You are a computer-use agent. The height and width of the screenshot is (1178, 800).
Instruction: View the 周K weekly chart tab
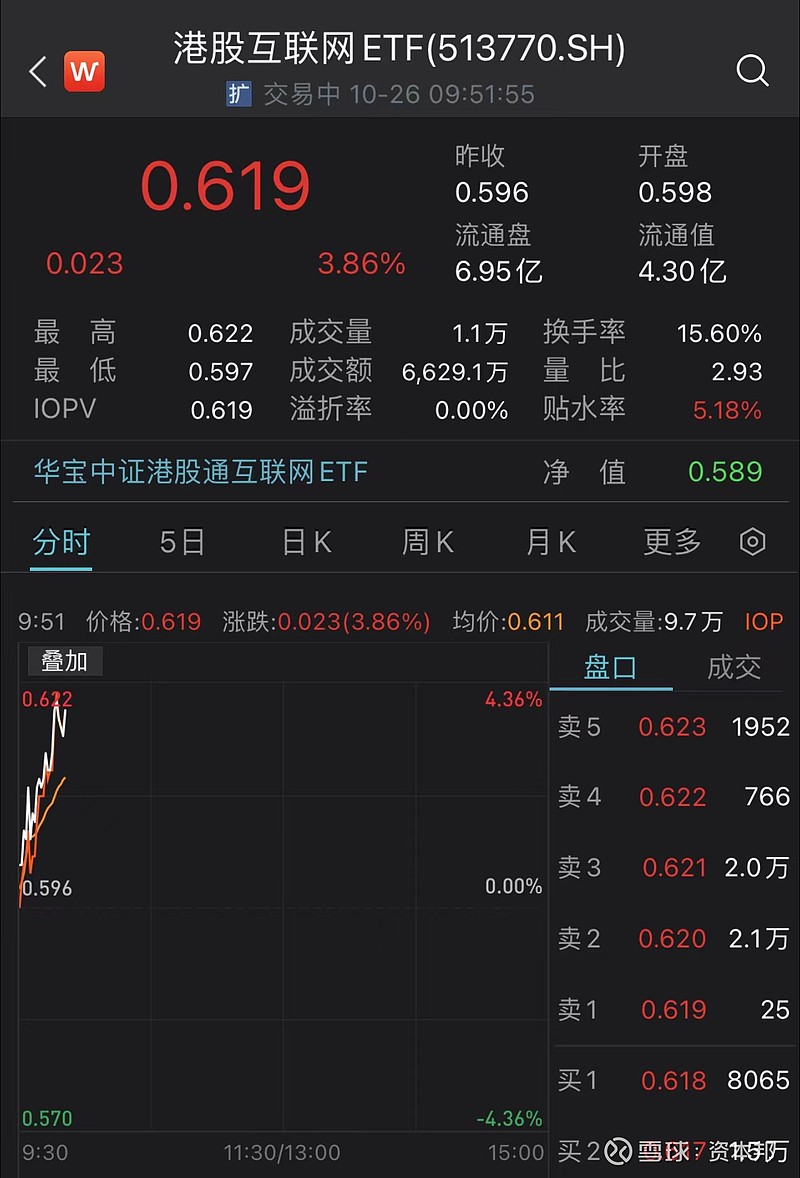click(426, 540)
